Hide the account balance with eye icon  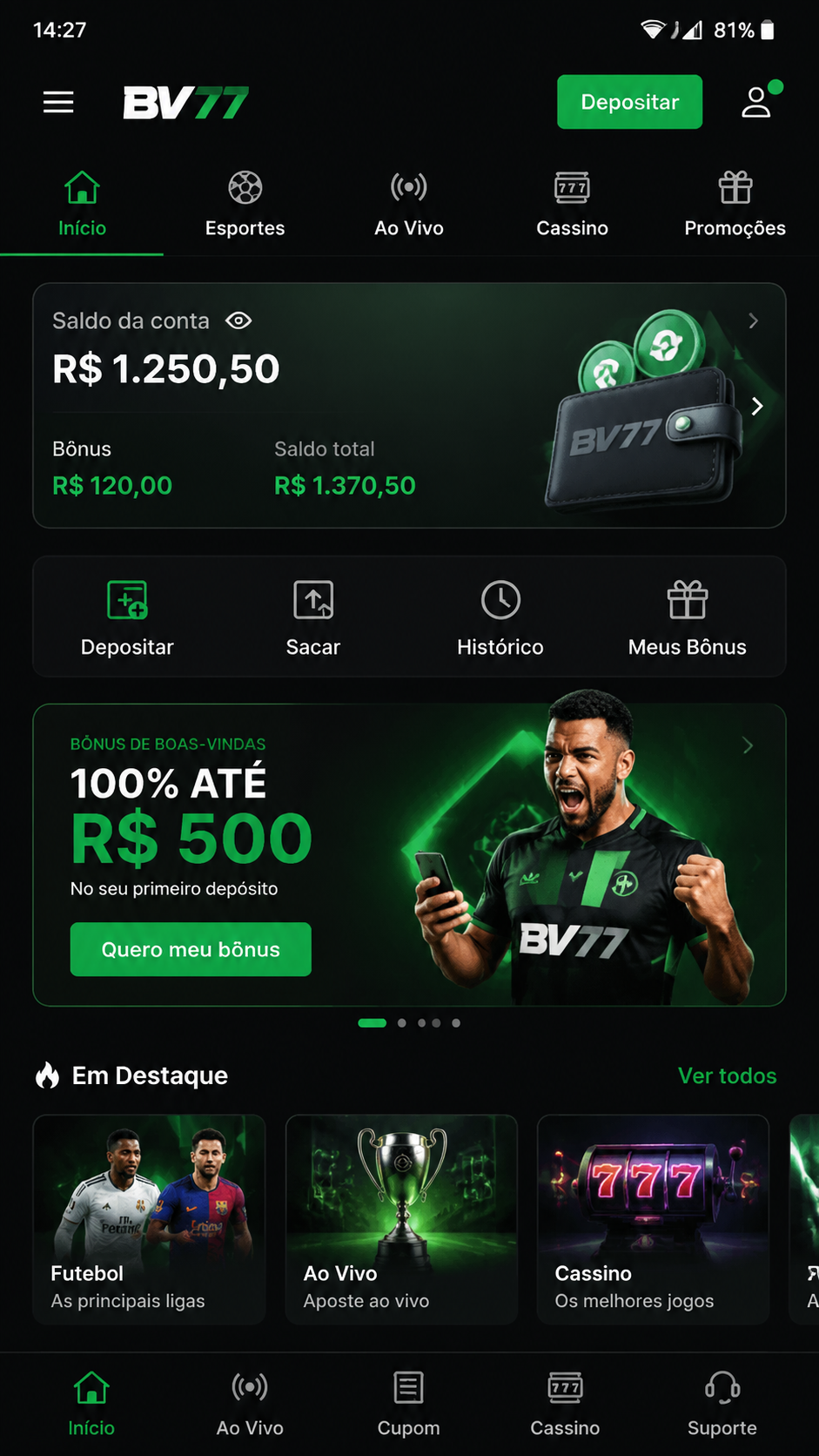point(238,320)
